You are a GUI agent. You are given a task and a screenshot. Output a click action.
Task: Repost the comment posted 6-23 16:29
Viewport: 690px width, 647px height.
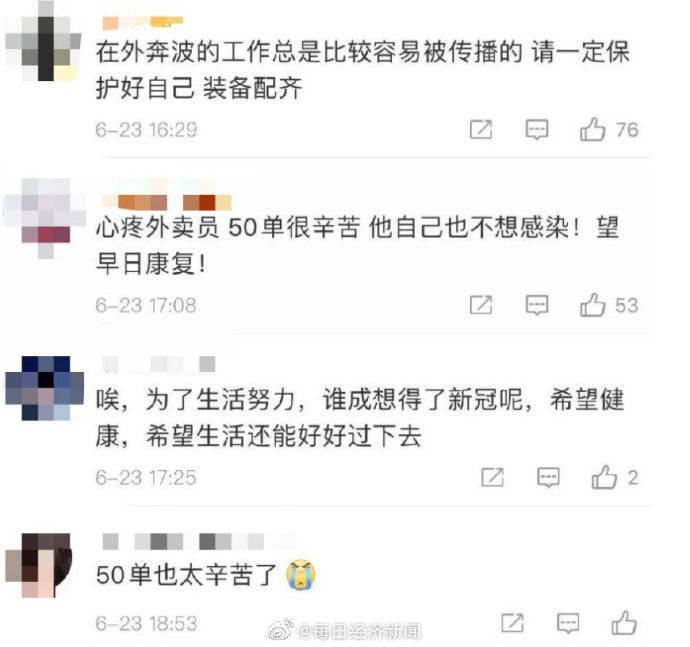click(481, 130)
